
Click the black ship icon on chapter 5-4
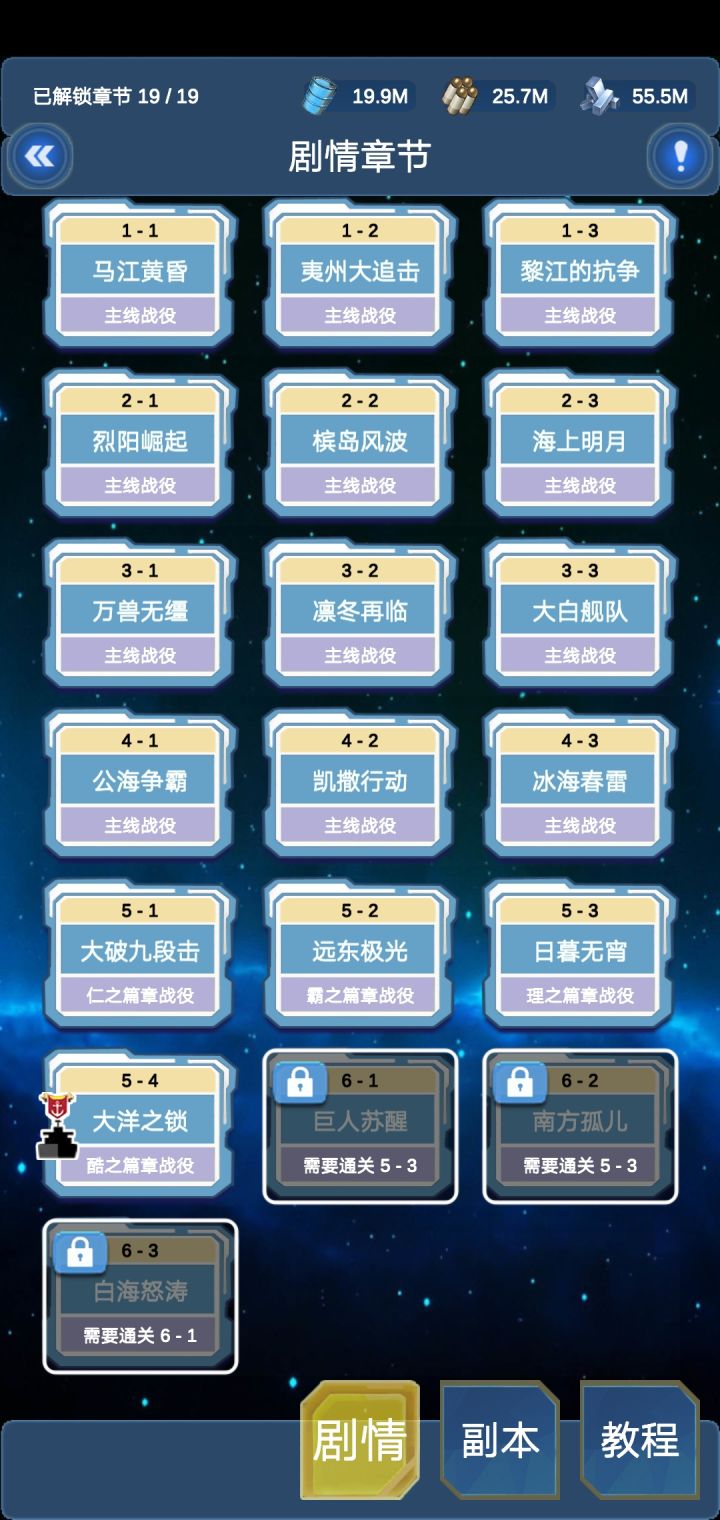58,1145
